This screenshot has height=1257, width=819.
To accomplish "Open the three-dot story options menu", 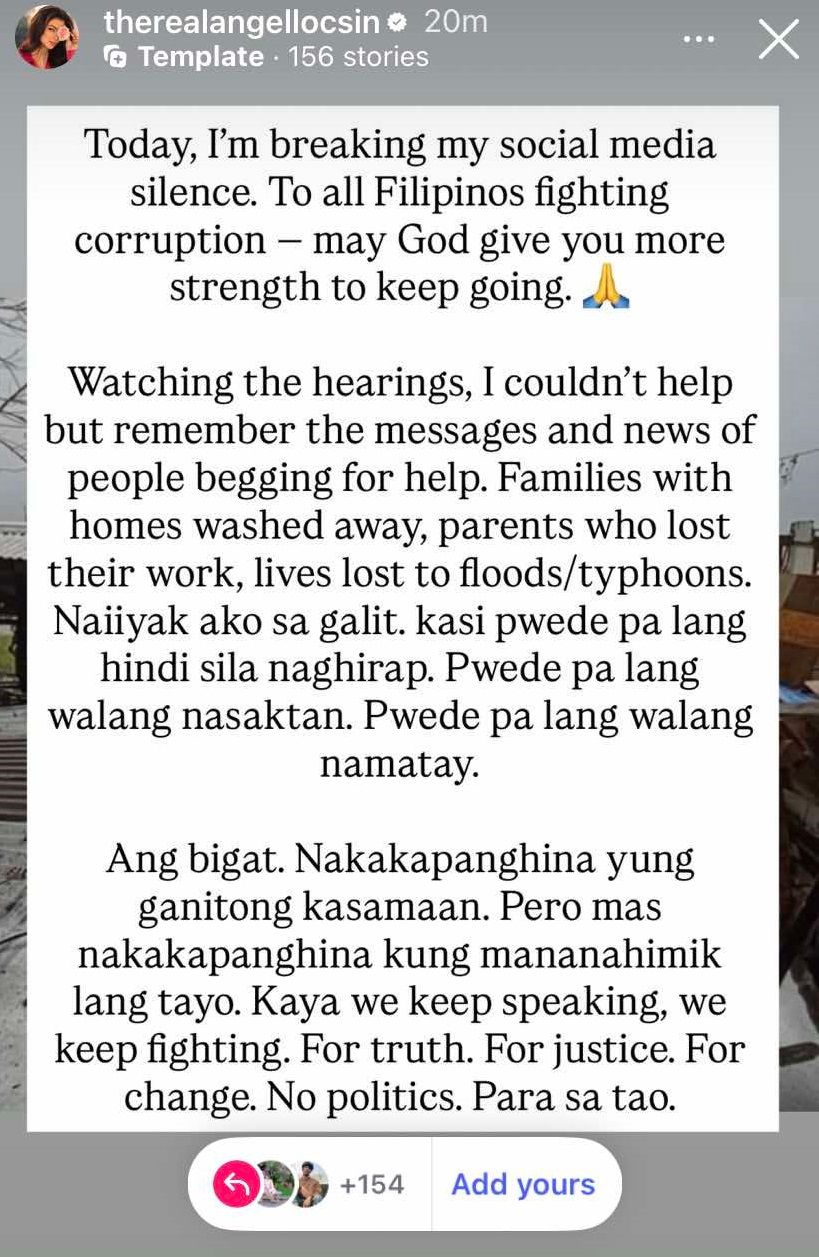I will click(x=698, y=40).
